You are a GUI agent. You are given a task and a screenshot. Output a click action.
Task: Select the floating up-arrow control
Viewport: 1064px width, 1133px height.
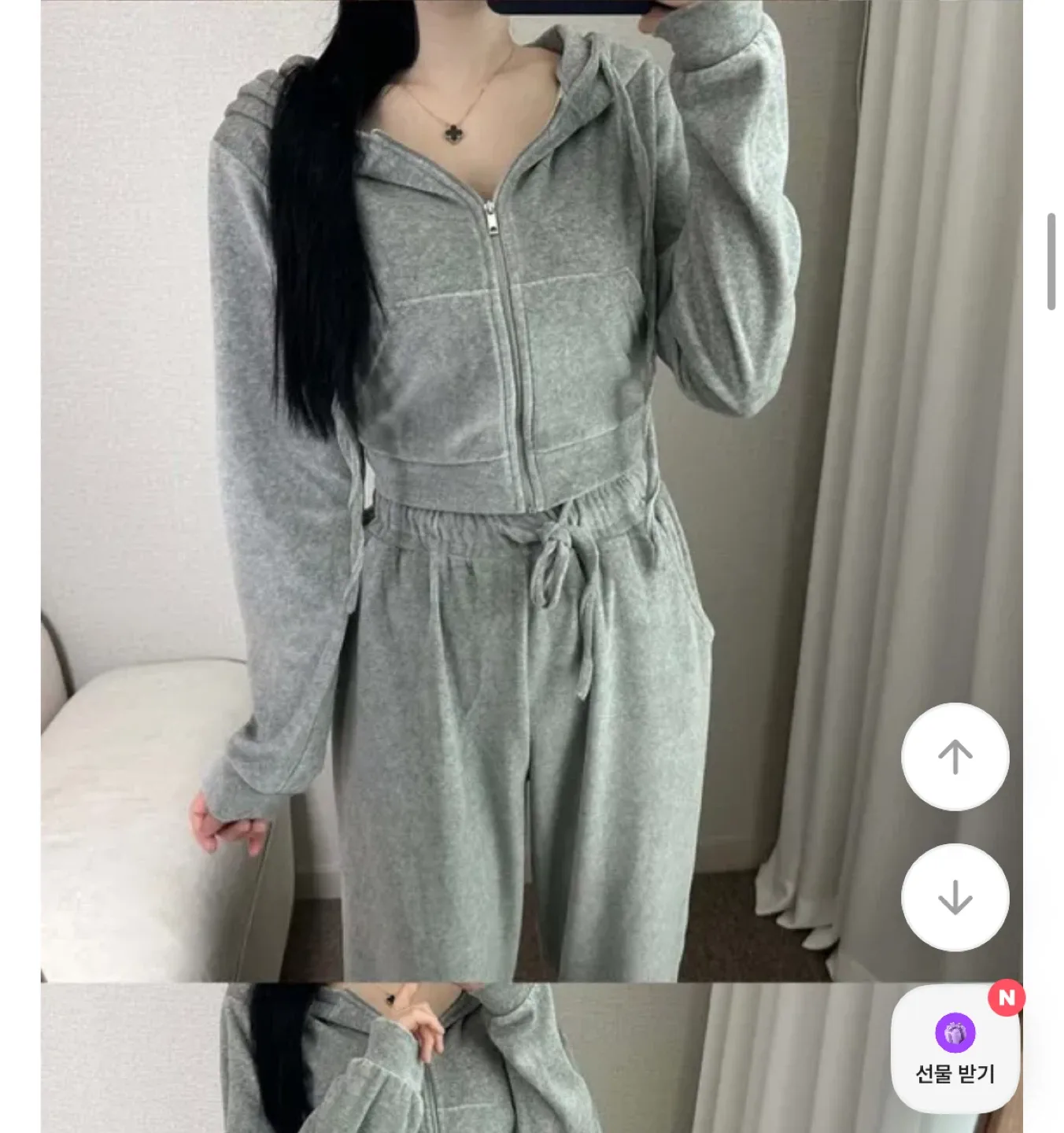point(955,755)
